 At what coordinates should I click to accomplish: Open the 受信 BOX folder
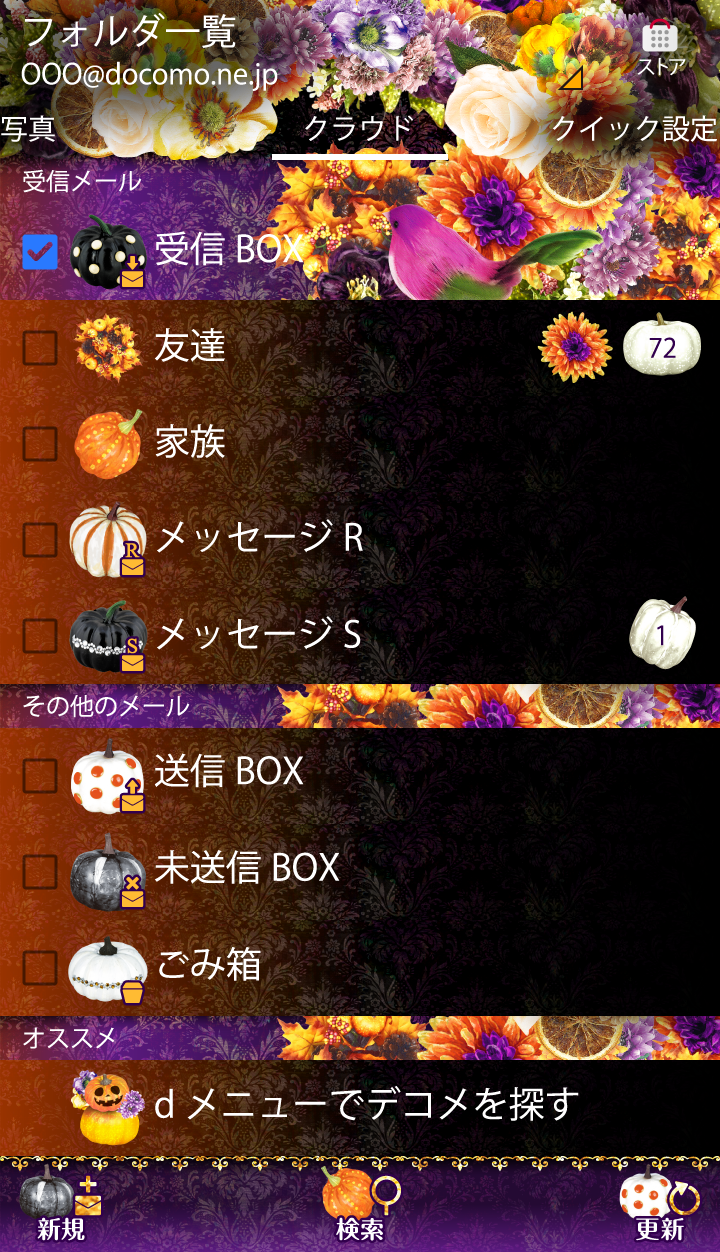[228, 250]
